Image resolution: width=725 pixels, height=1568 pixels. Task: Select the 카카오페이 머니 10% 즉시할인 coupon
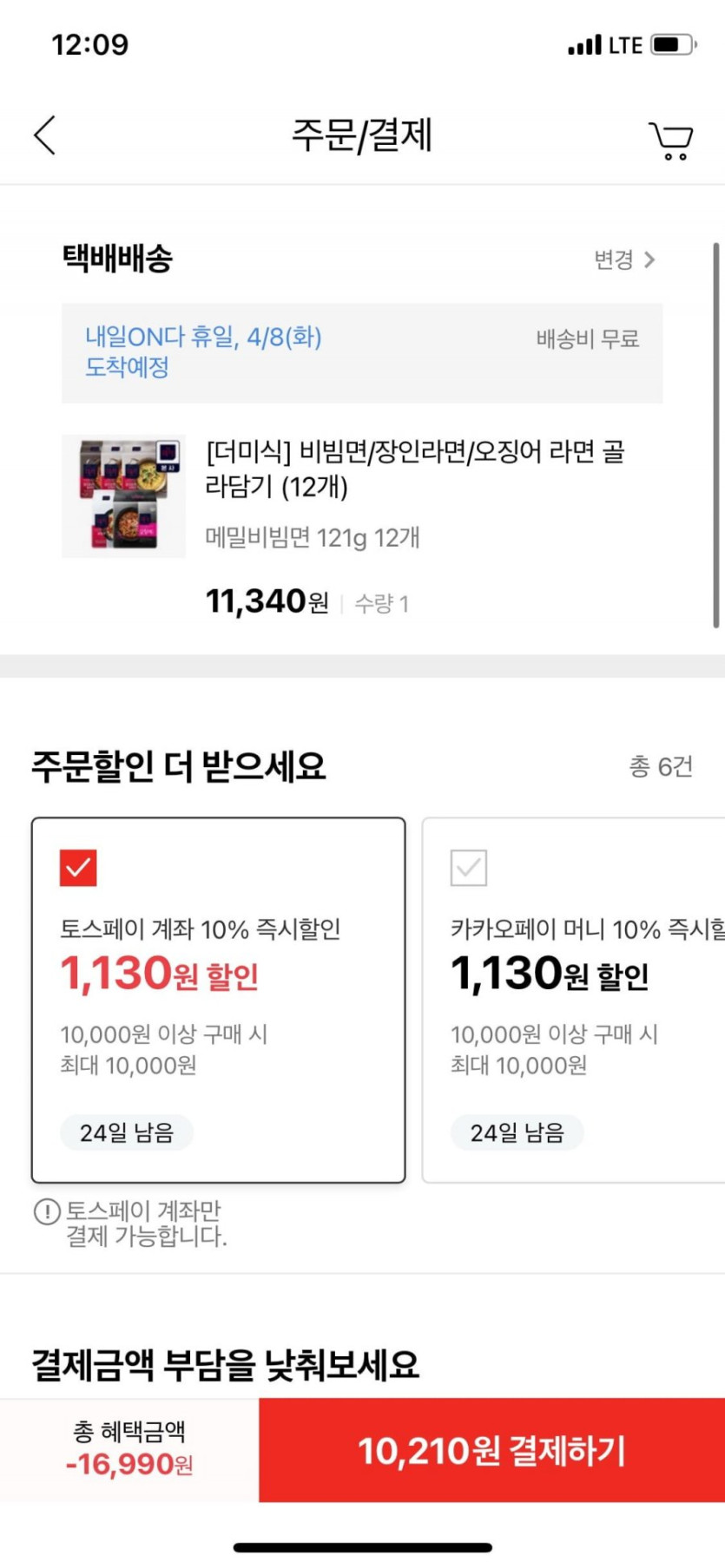(x=469, y=867)
